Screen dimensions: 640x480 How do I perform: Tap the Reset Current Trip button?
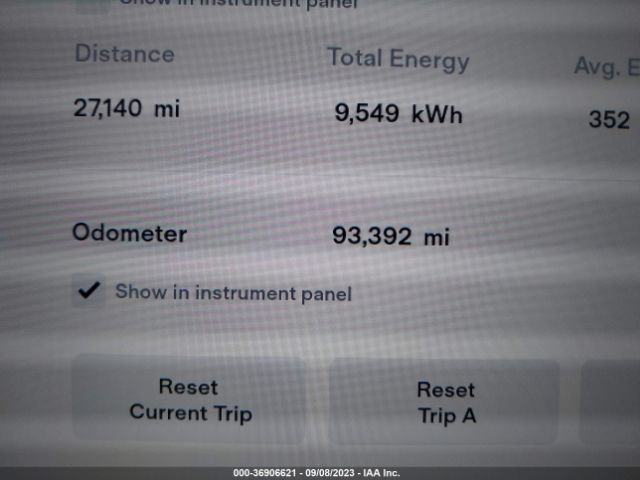click(190, 400)
